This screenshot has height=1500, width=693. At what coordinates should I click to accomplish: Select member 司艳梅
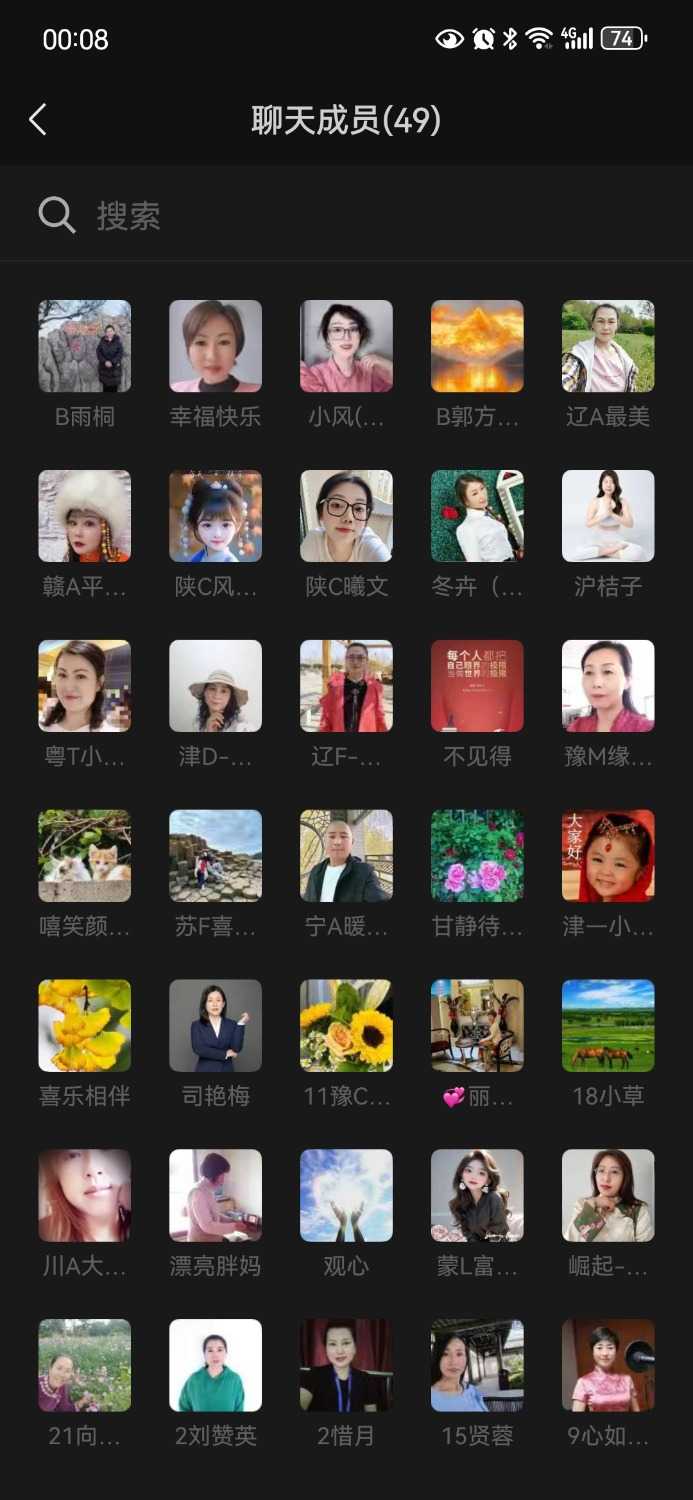pos(215,1025)
